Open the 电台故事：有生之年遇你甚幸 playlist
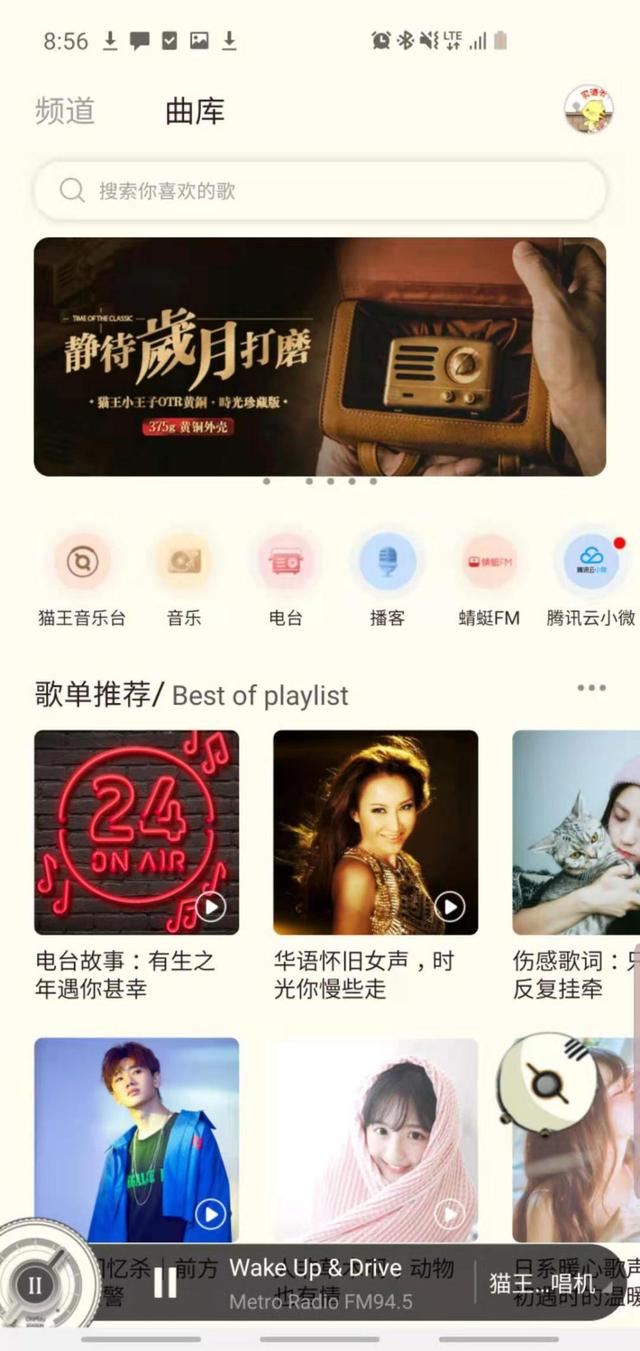640x1351 pixels. coord(137,832)
